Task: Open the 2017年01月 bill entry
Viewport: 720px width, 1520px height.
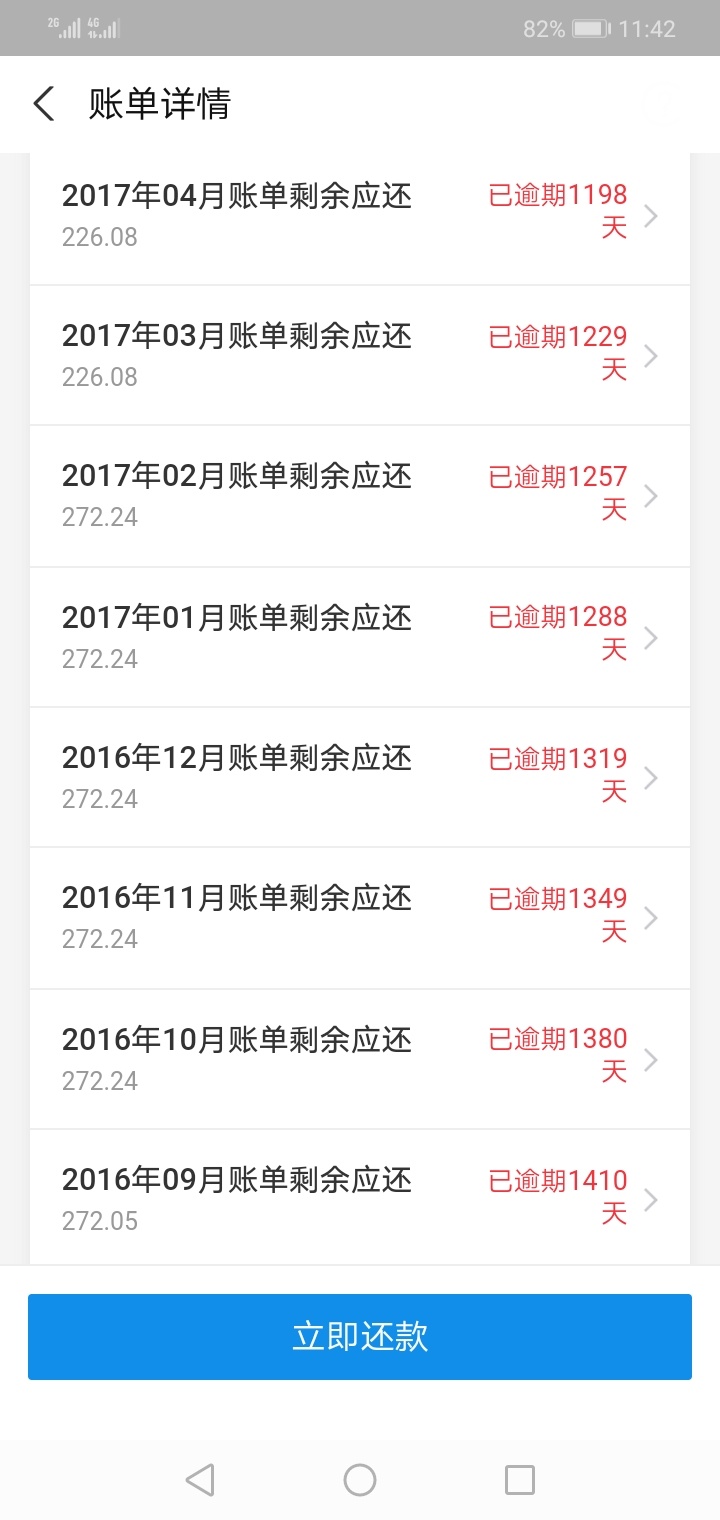Action: pyautogui.click(x=360, y=637)
